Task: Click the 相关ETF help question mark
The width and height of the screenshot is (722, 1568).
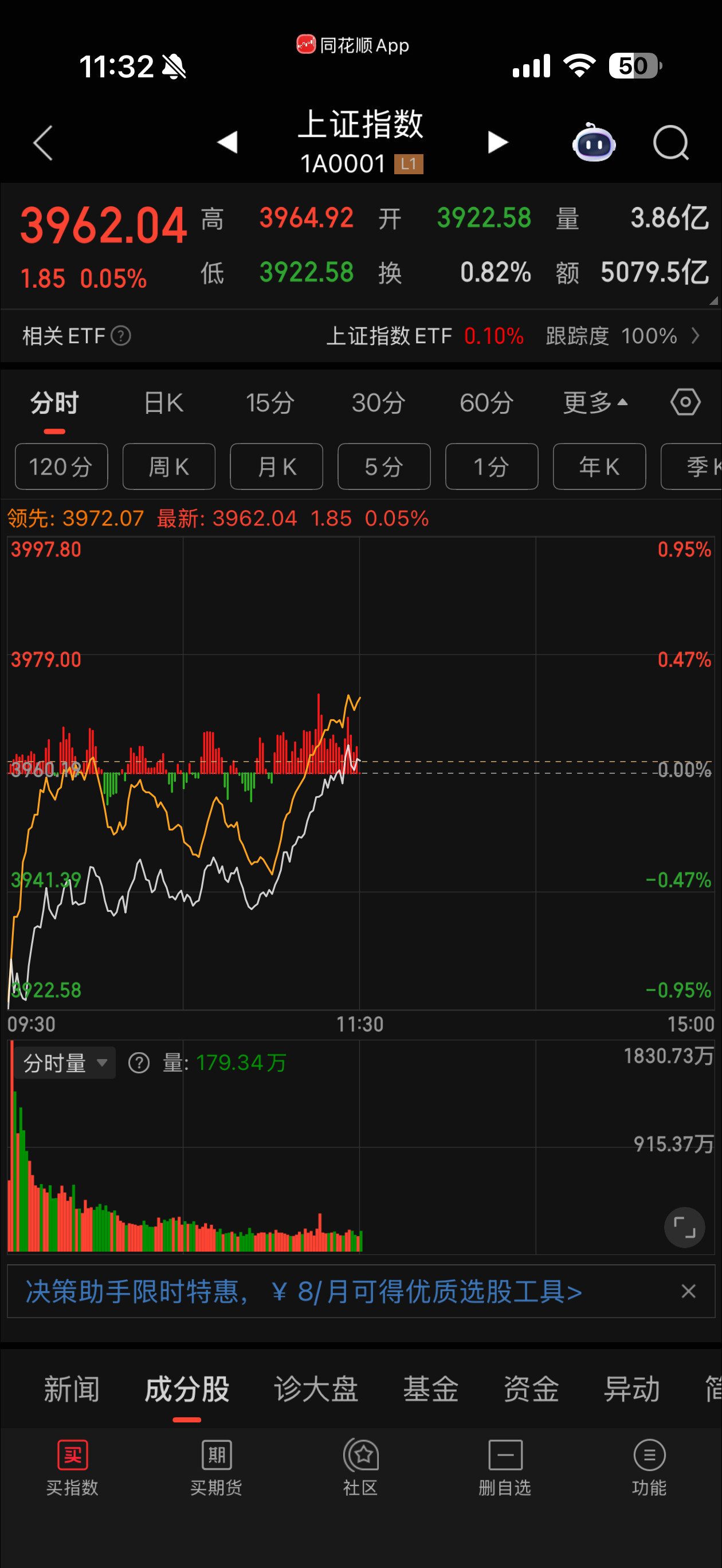Action: tap(120, 336)
